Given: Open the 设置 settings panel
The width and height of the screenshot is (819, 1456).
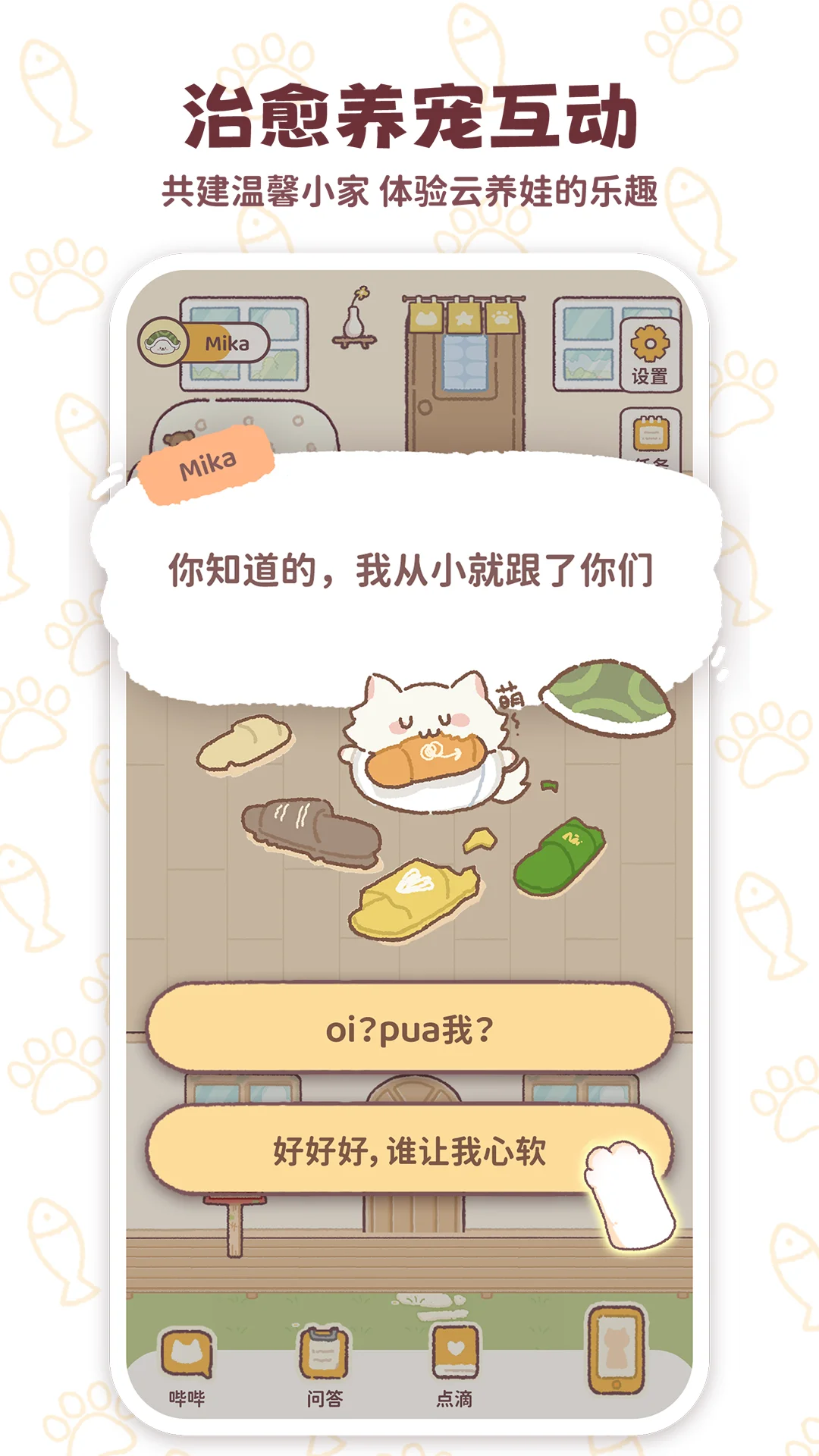Looking at the screenshot, I should click(650, 353).
